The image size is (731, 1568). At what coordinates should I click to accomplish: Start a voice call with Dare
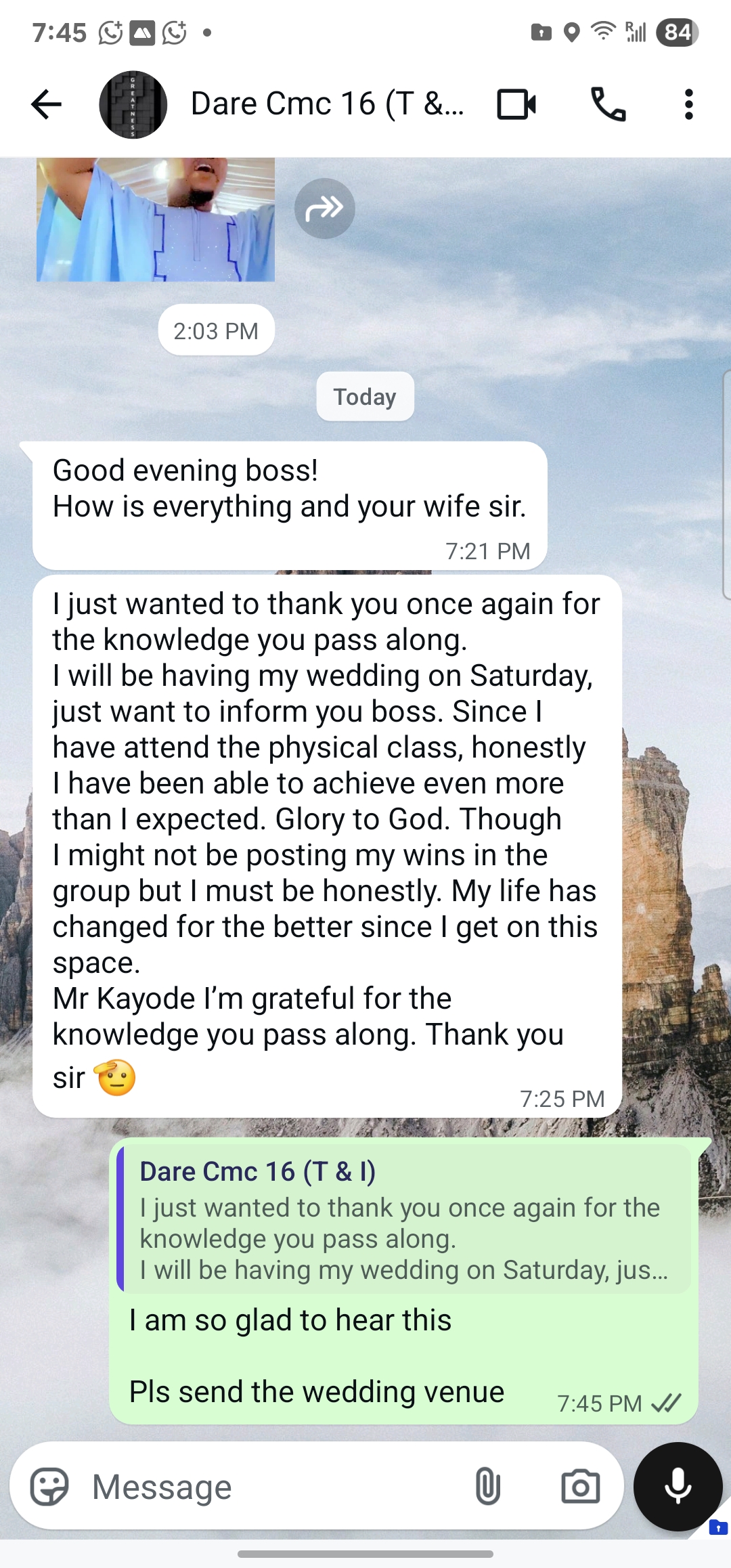(608, 104)
